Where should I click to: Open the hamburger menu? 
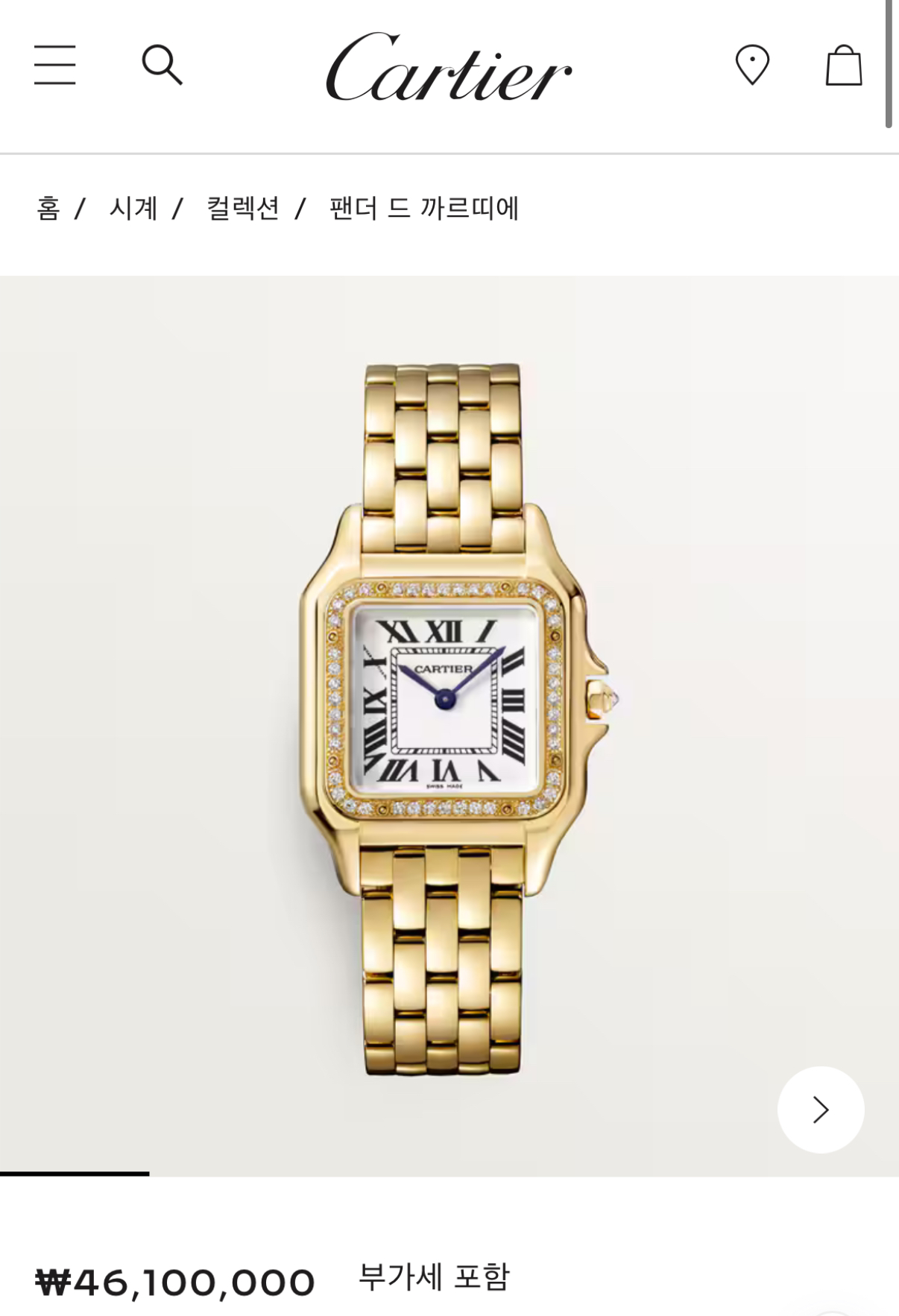pyautogui.click(x=55, y=65)
